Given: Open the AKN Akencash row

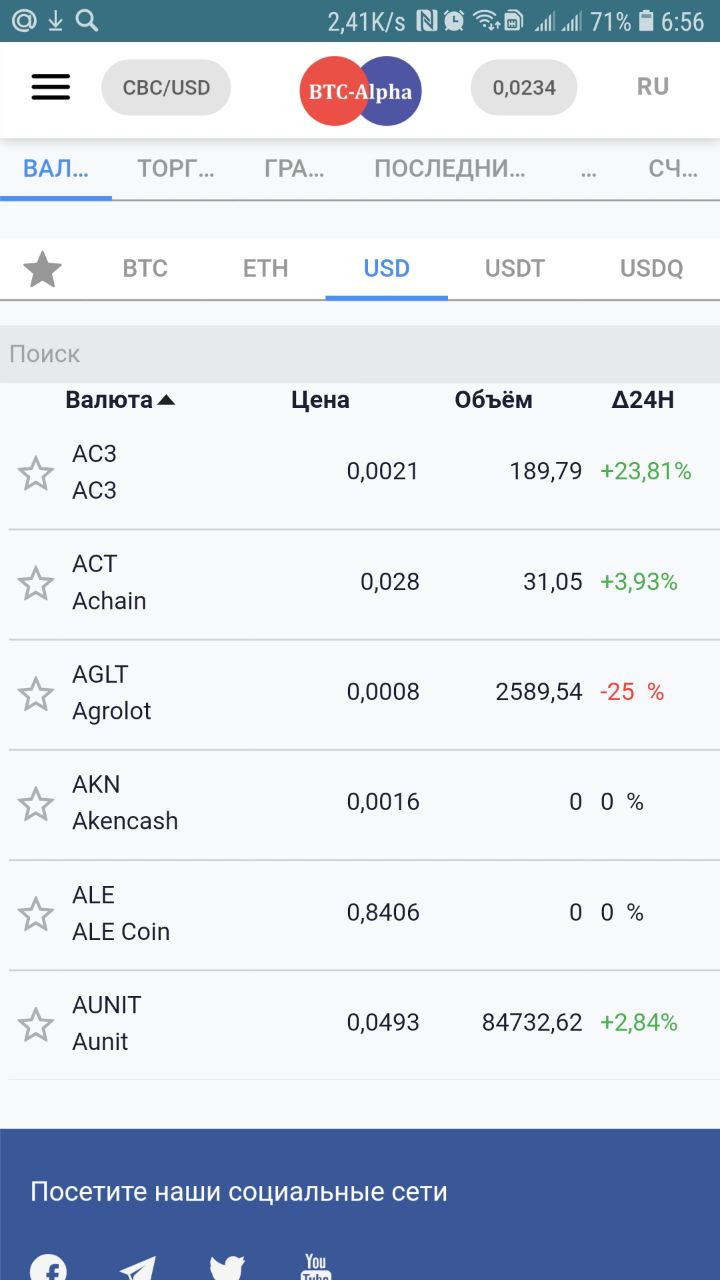Looking at the screenshot, I should pos(360,803).
